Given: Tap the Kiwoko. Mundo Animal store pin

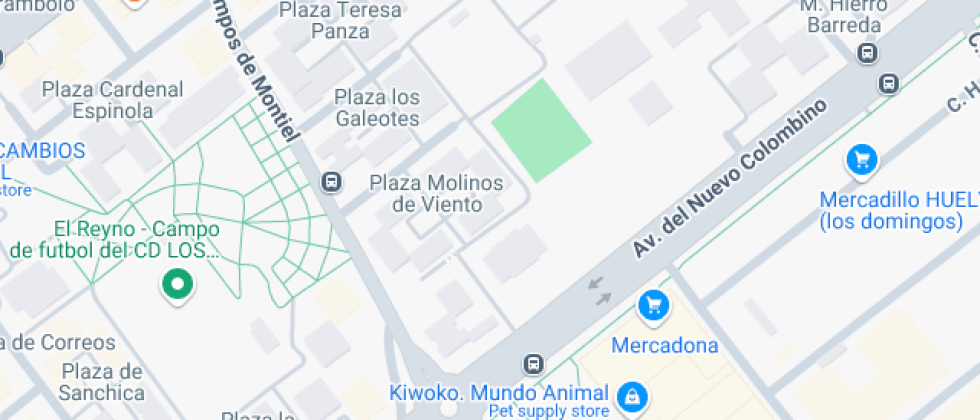Looking at the screenshot, I should (631, 397).
